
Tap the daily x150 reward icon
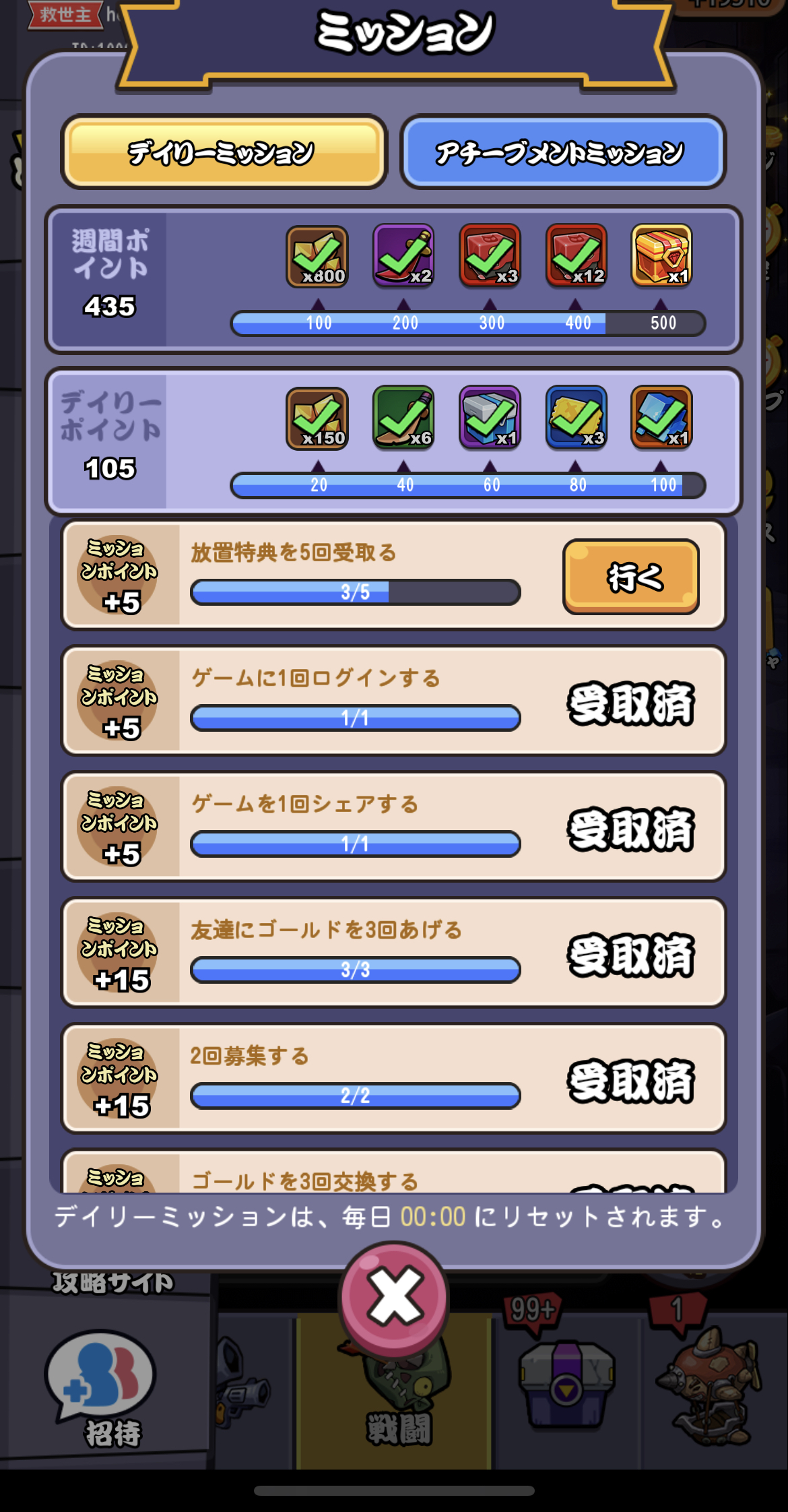pyautogui.click(x=317, y=418)
